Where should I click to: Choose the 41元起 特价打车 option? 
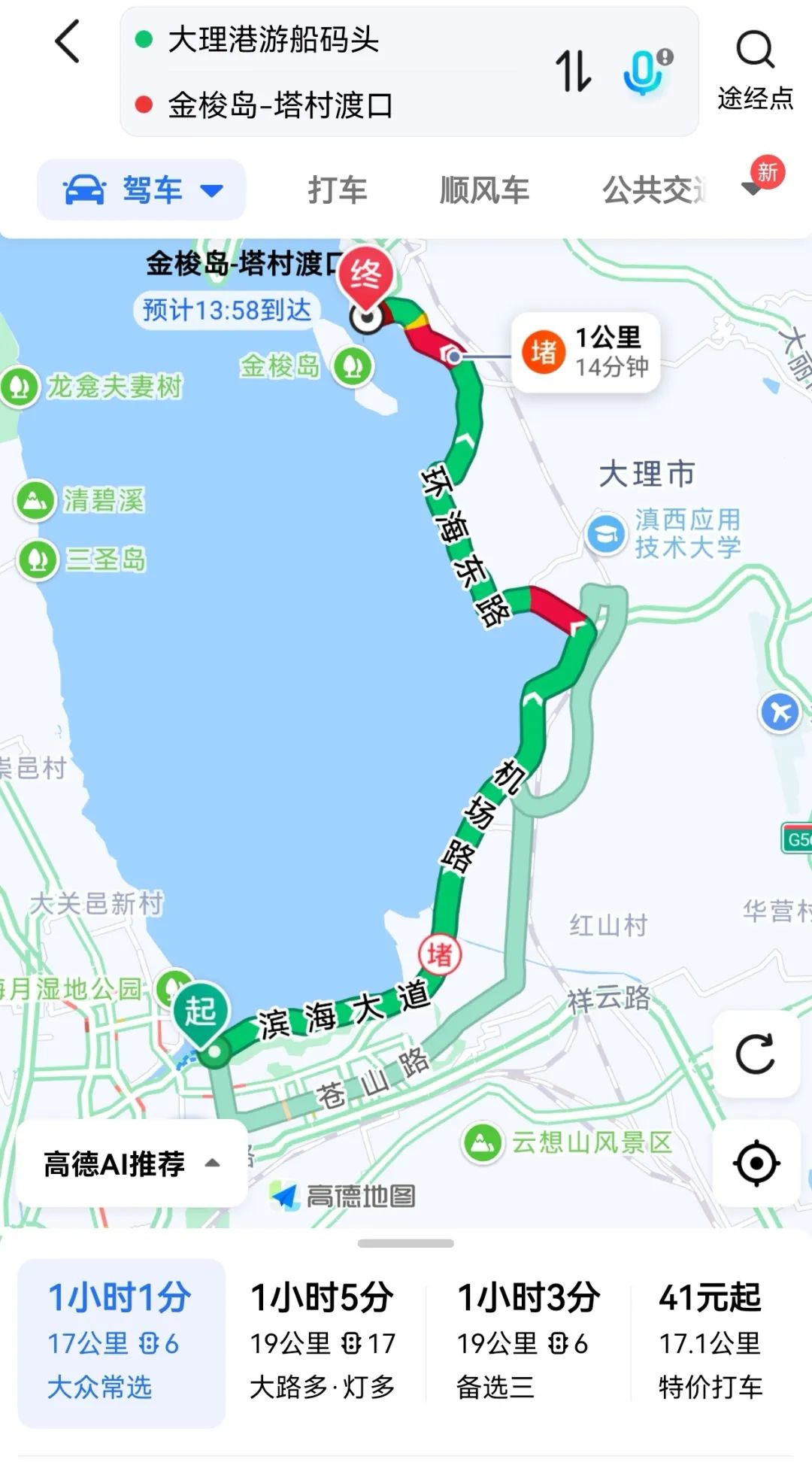[x=710, y=1343]
